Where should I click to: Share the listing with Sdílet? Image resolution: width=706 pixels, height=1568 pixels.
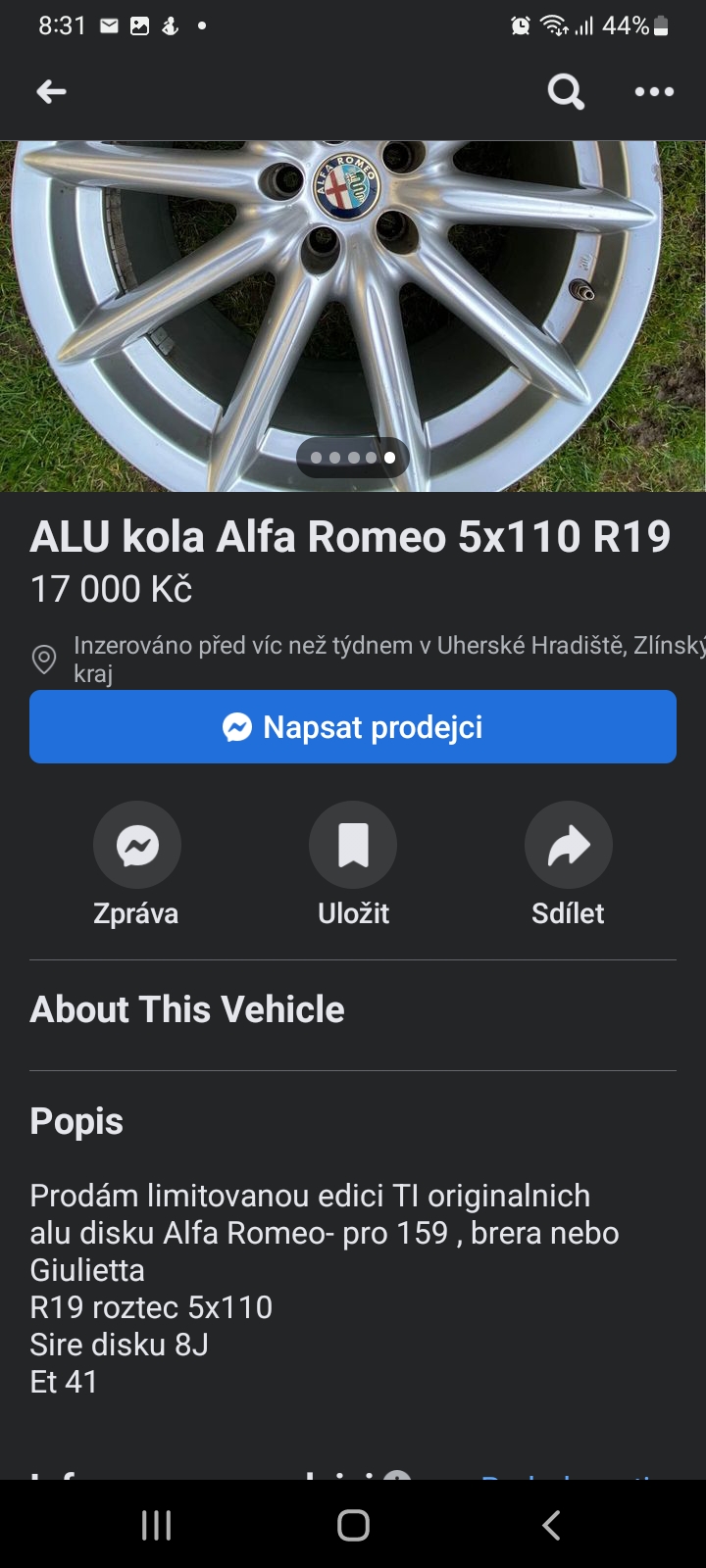click(x=569, y=845)
